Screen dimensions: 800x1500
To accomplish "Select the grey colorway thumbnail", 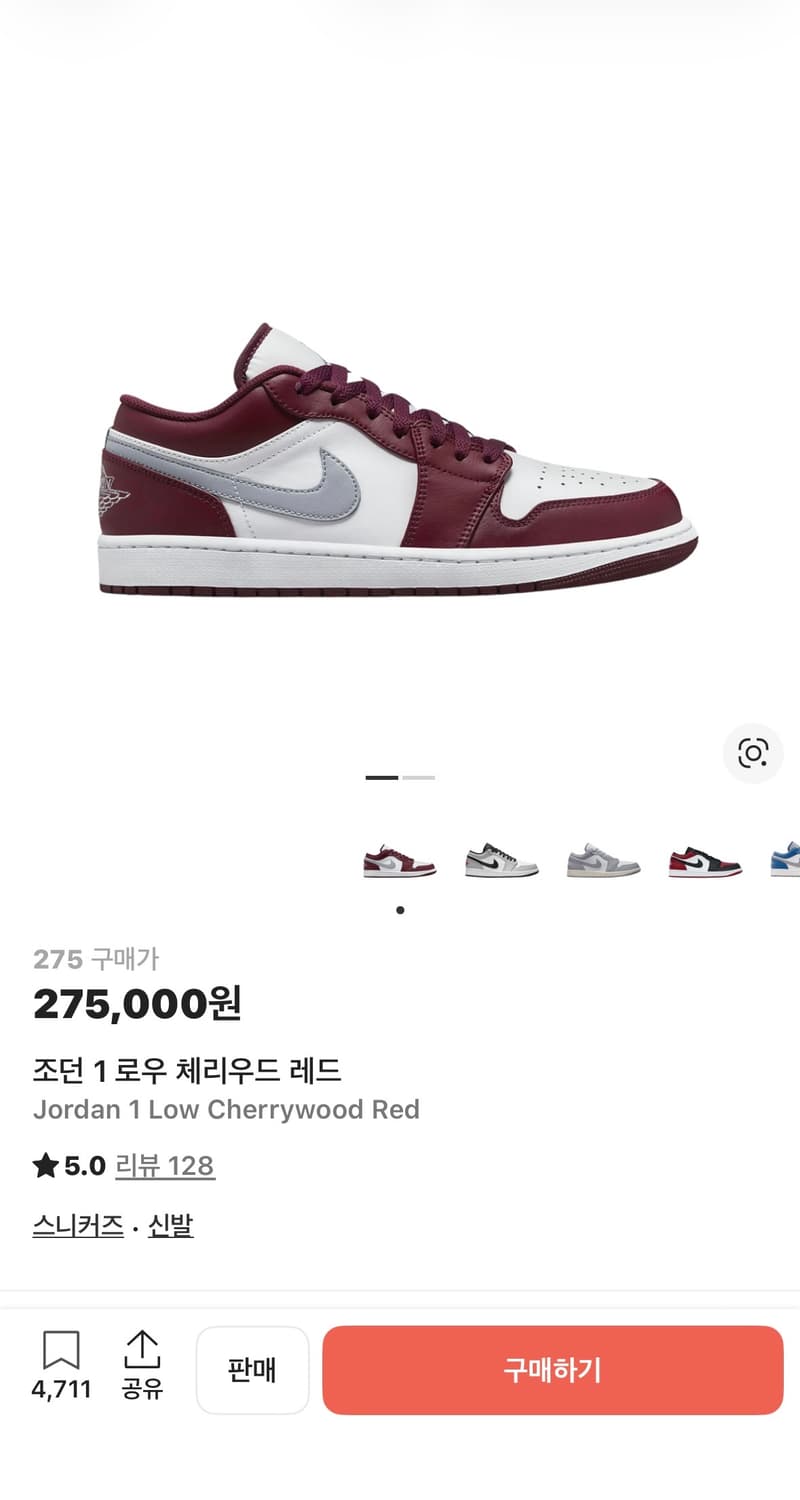I will click(x=601, y=860).
